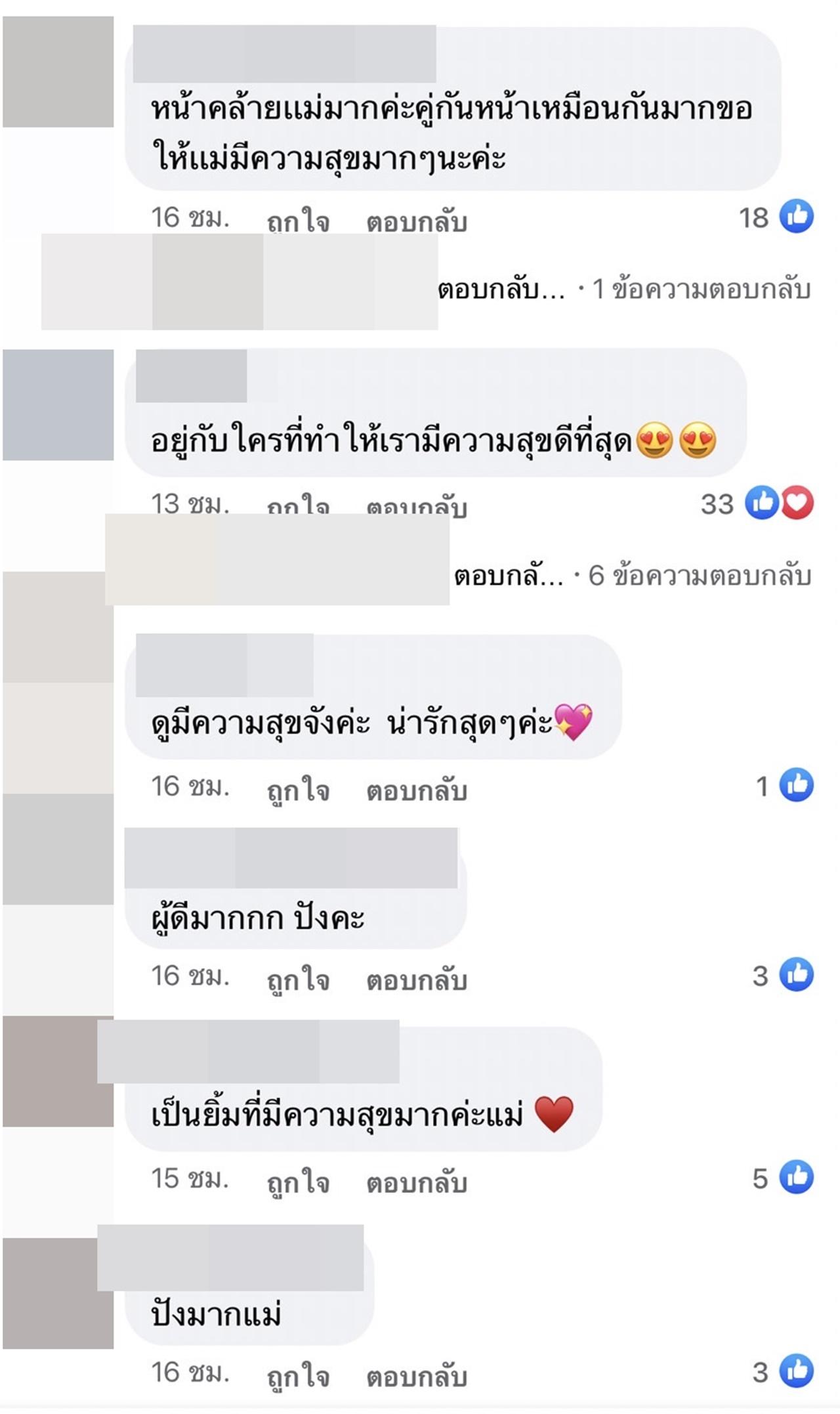Reply to the comment starting with หน้าคล้ายแม่มากค่ะ
The width and height of the screenshot is (840, 1414).
416,222
